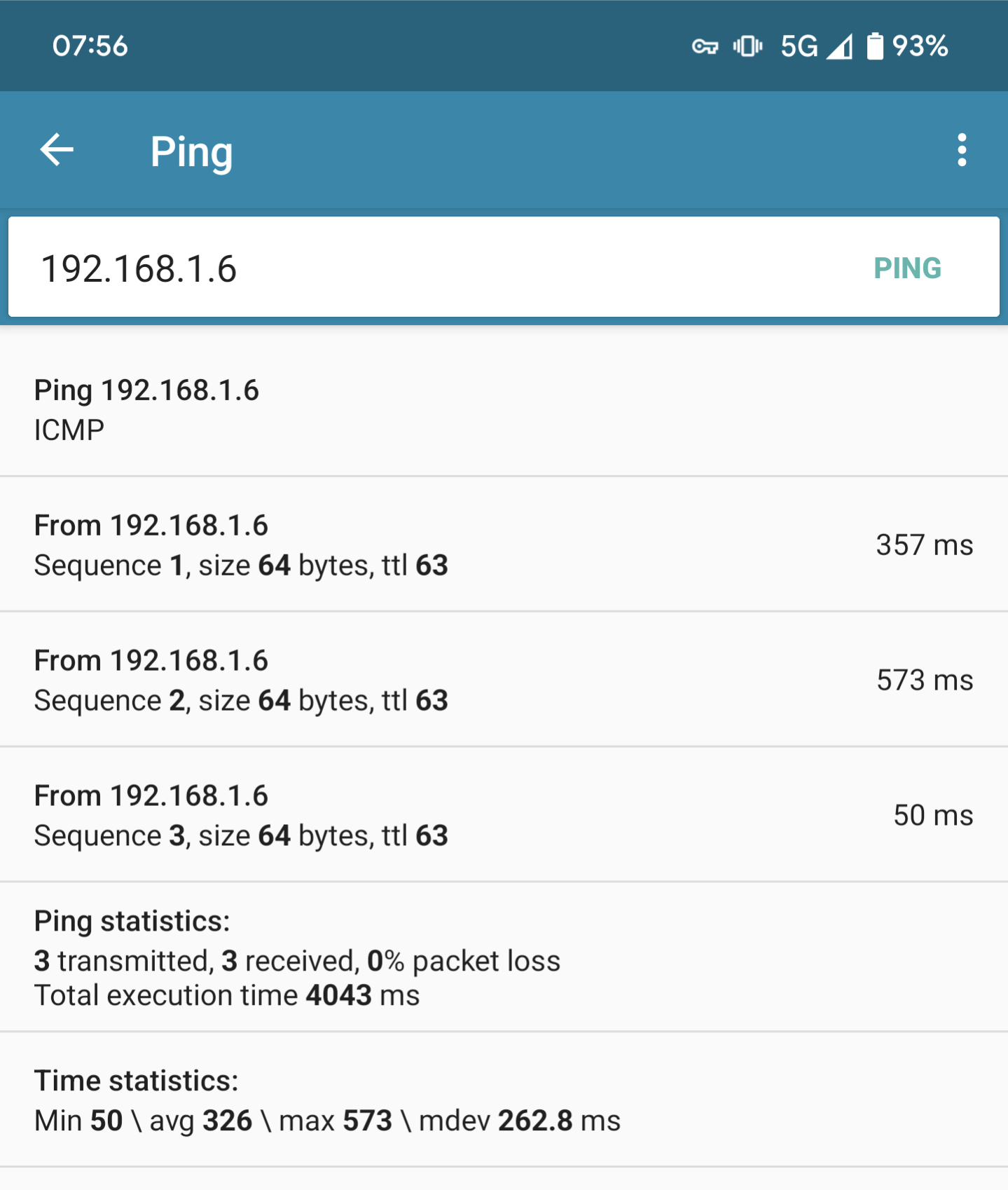The image size is (1008, 1190).
Task: Tap the Ping 192.168.1.6 ICMP header entry
Action: click(x=280, y=409)
